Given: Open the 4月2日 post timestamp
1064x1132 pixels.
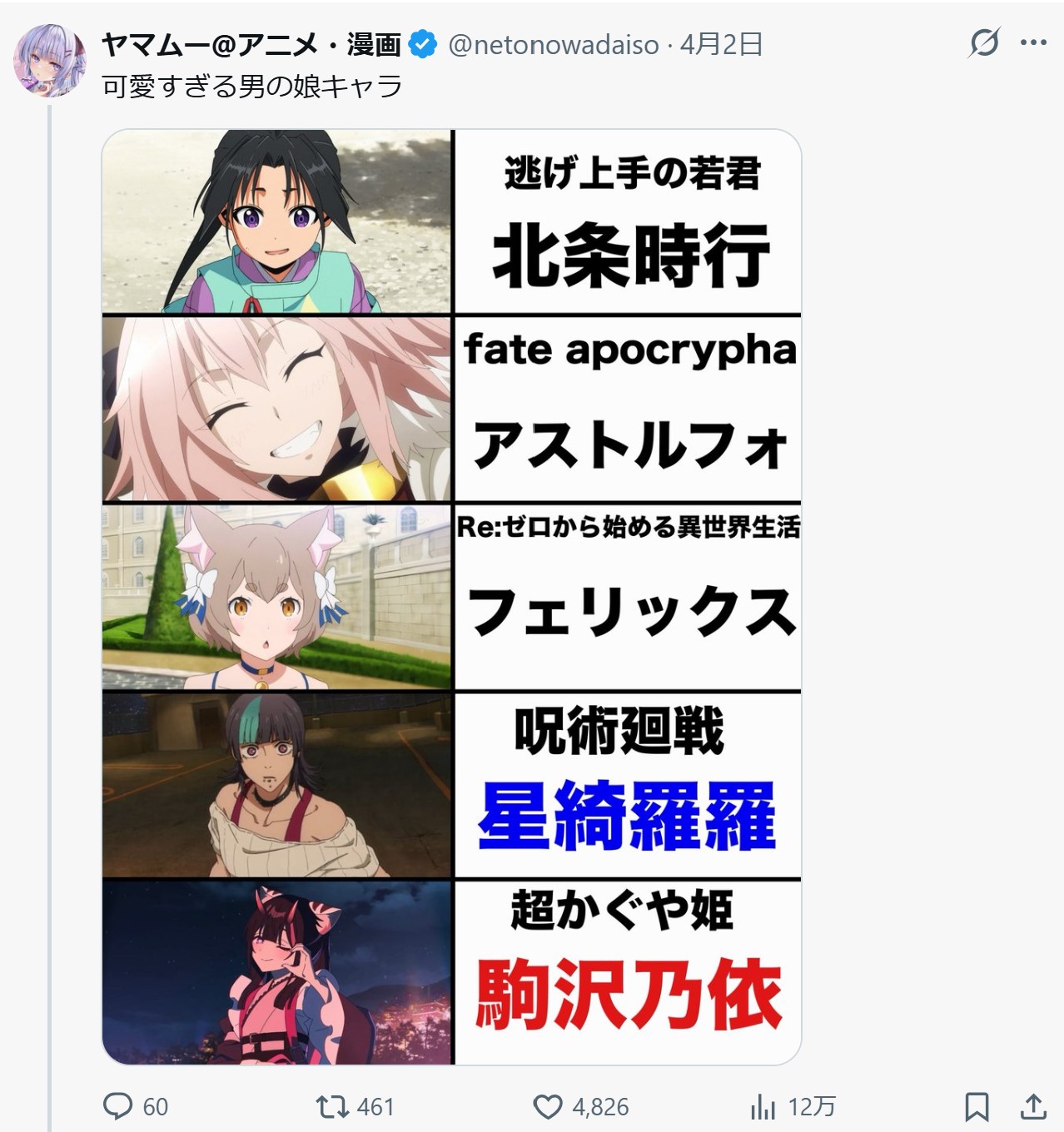Looking at the screenshot, I should (x=721, y=45).
